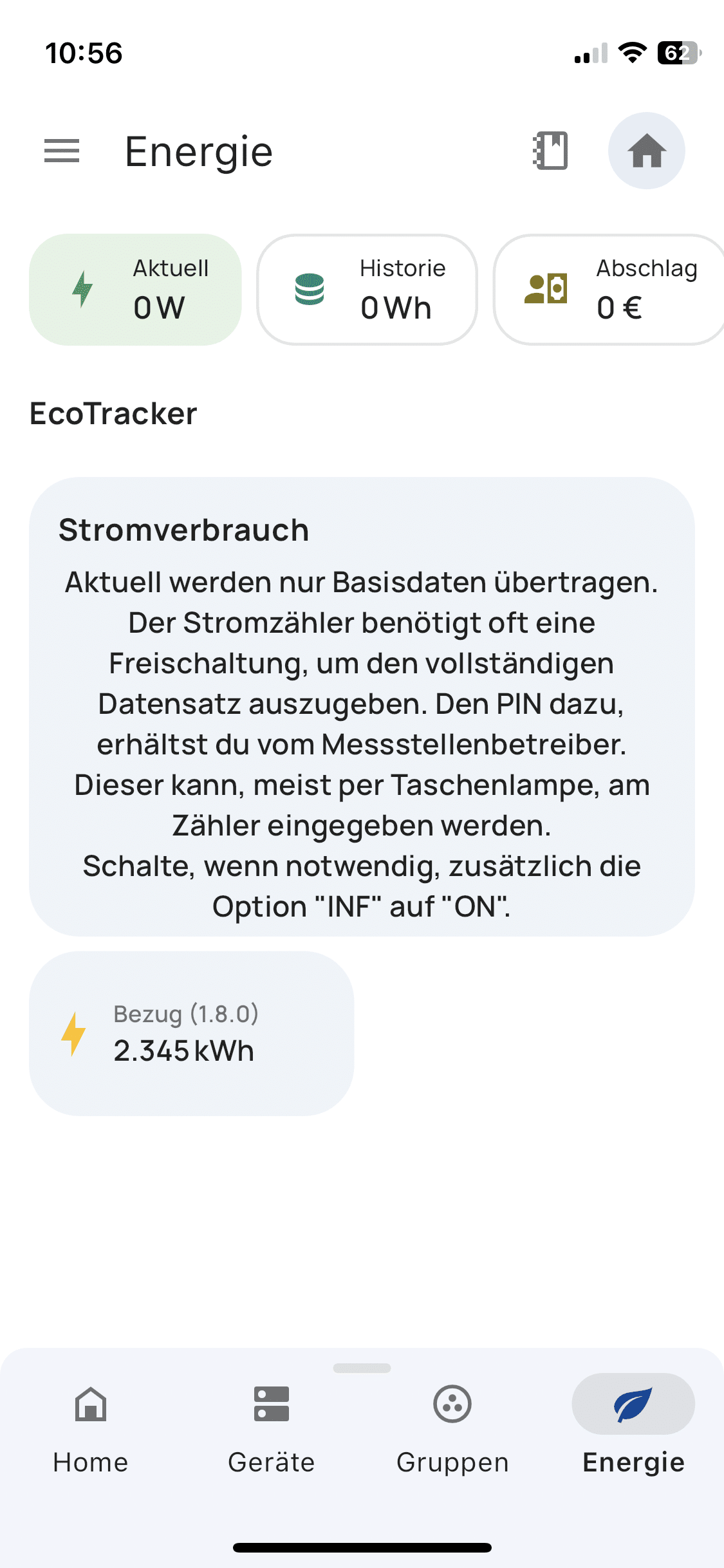Switch to the Historie chip
This screenshot has height=1568, width=724.
pyautogui.click(x=367, y=290)
